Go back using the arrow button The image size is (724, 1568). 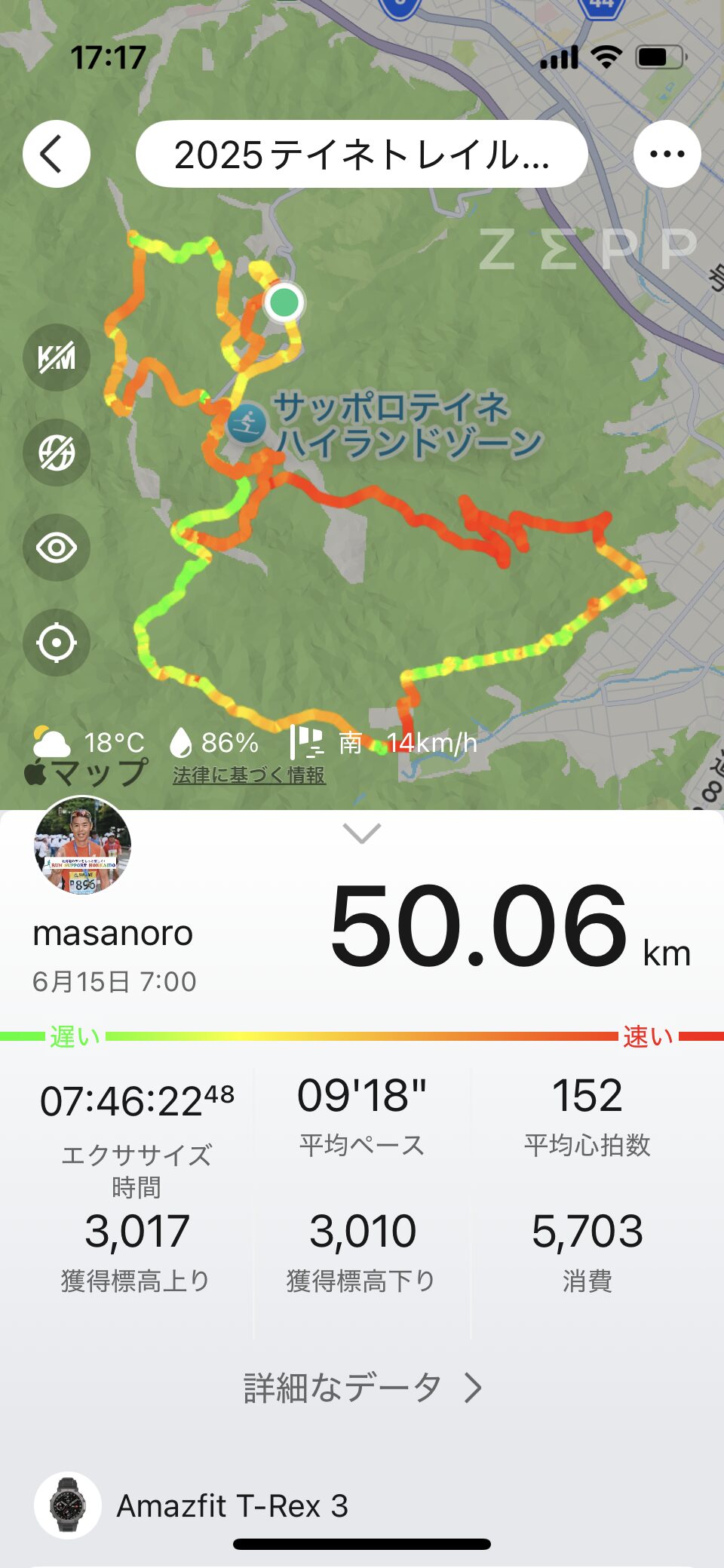coord(56,154)
